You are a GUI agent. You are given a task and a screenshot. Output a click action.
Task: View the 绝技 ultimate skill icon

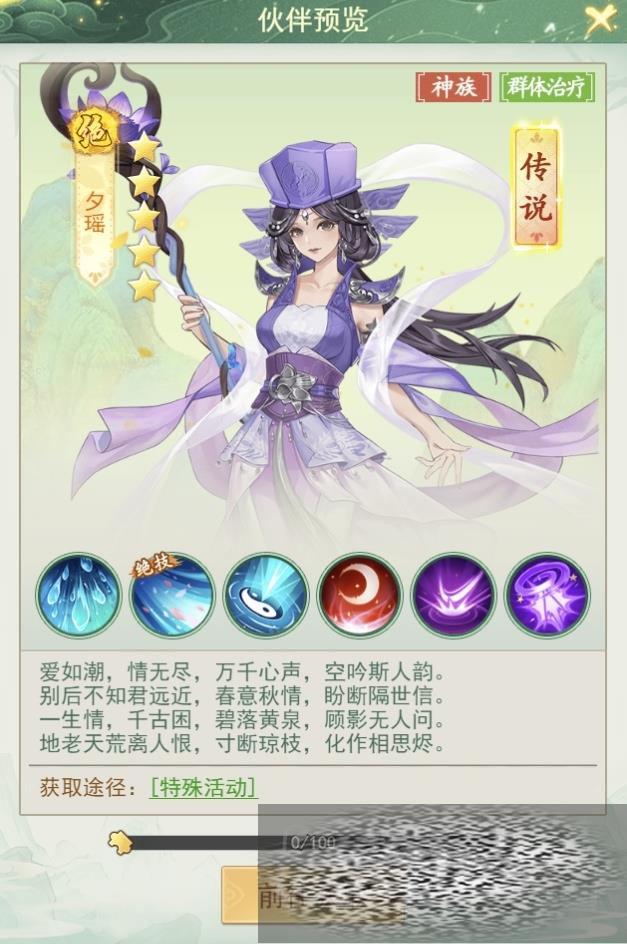click(171, 596)
